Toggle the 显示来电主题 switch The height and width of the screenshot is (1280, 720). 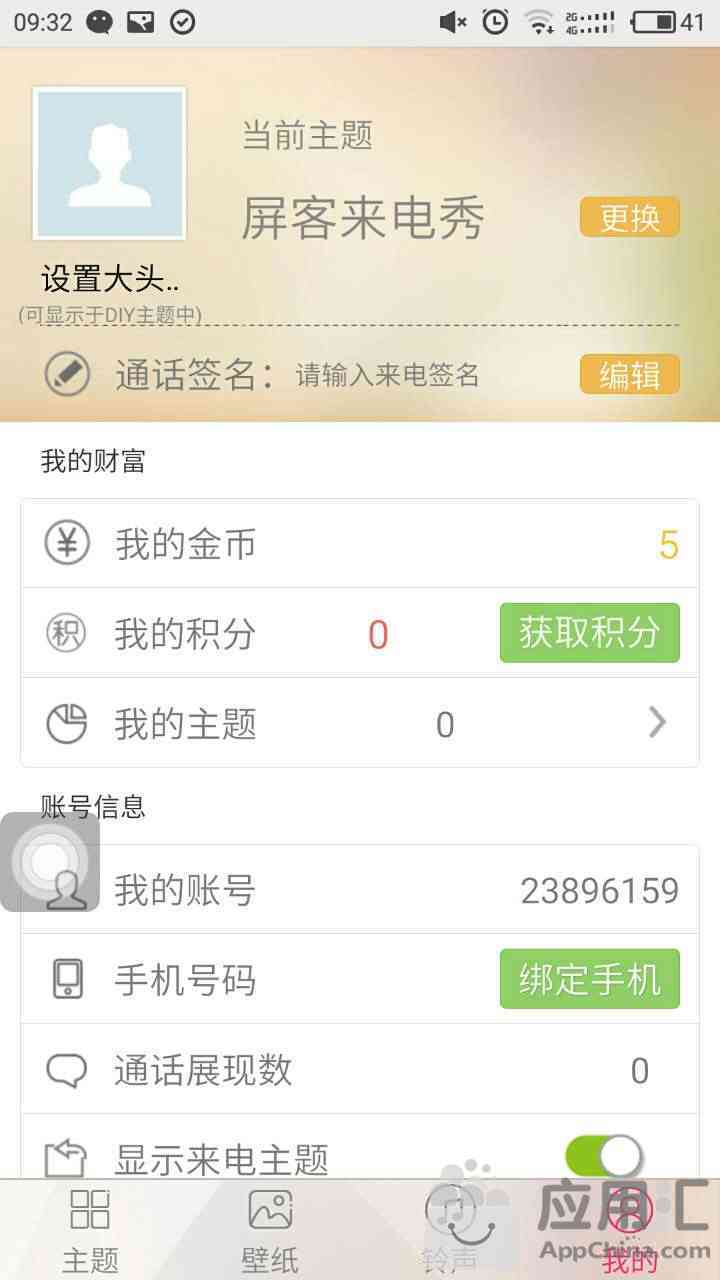click(604, 1156)
